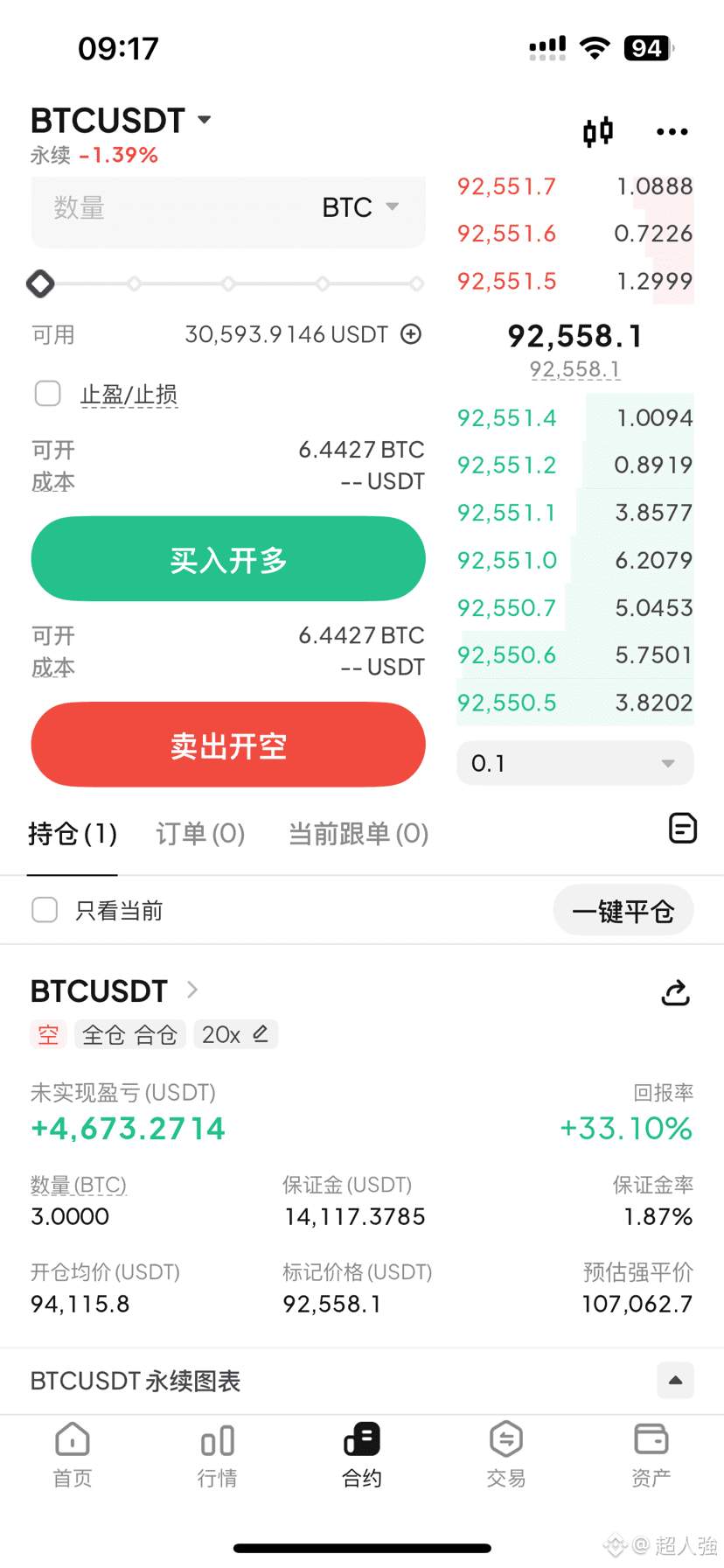724x1568 pixels.
Task: Switch to the 当前跟单(0) tab
Action: pos(358,834)
